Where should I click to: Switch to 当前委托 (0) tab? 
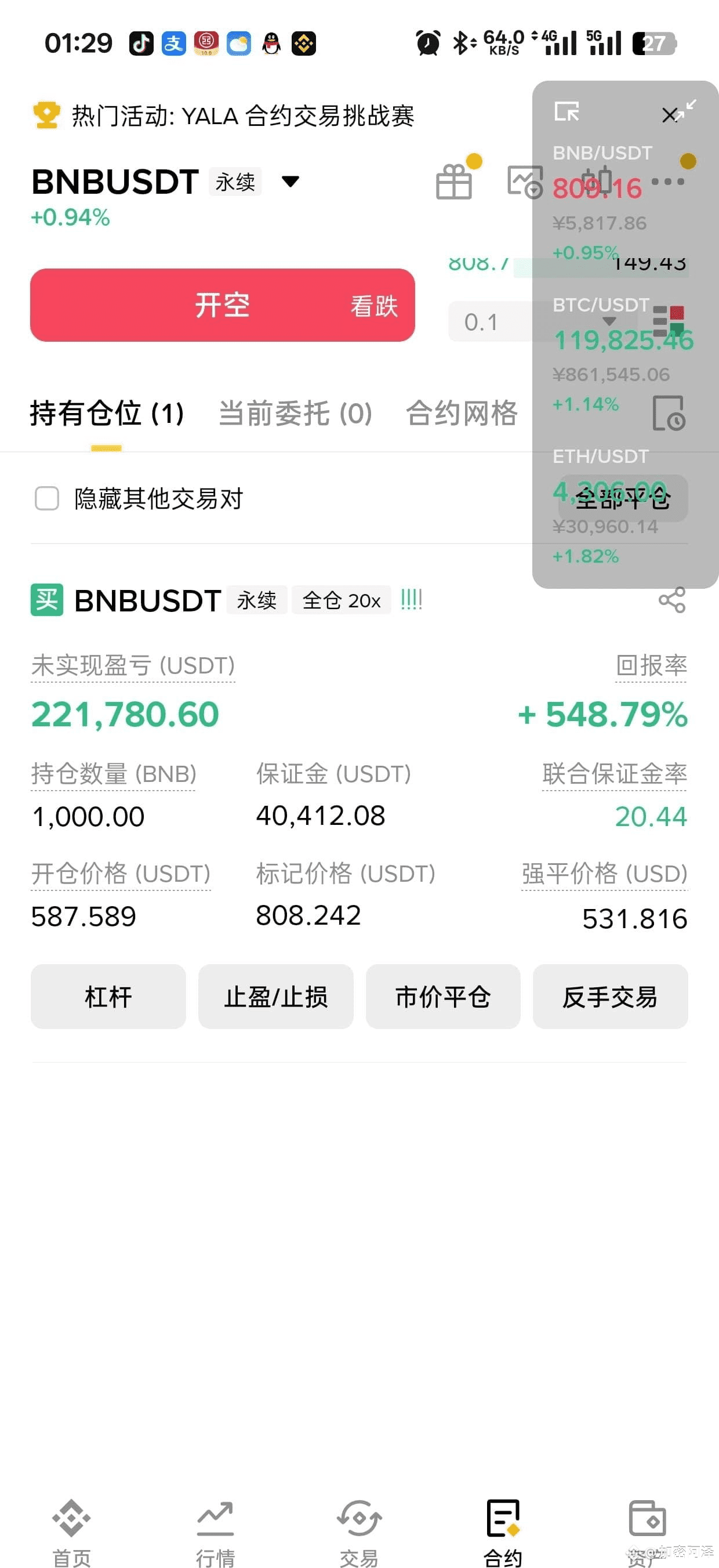295,414
